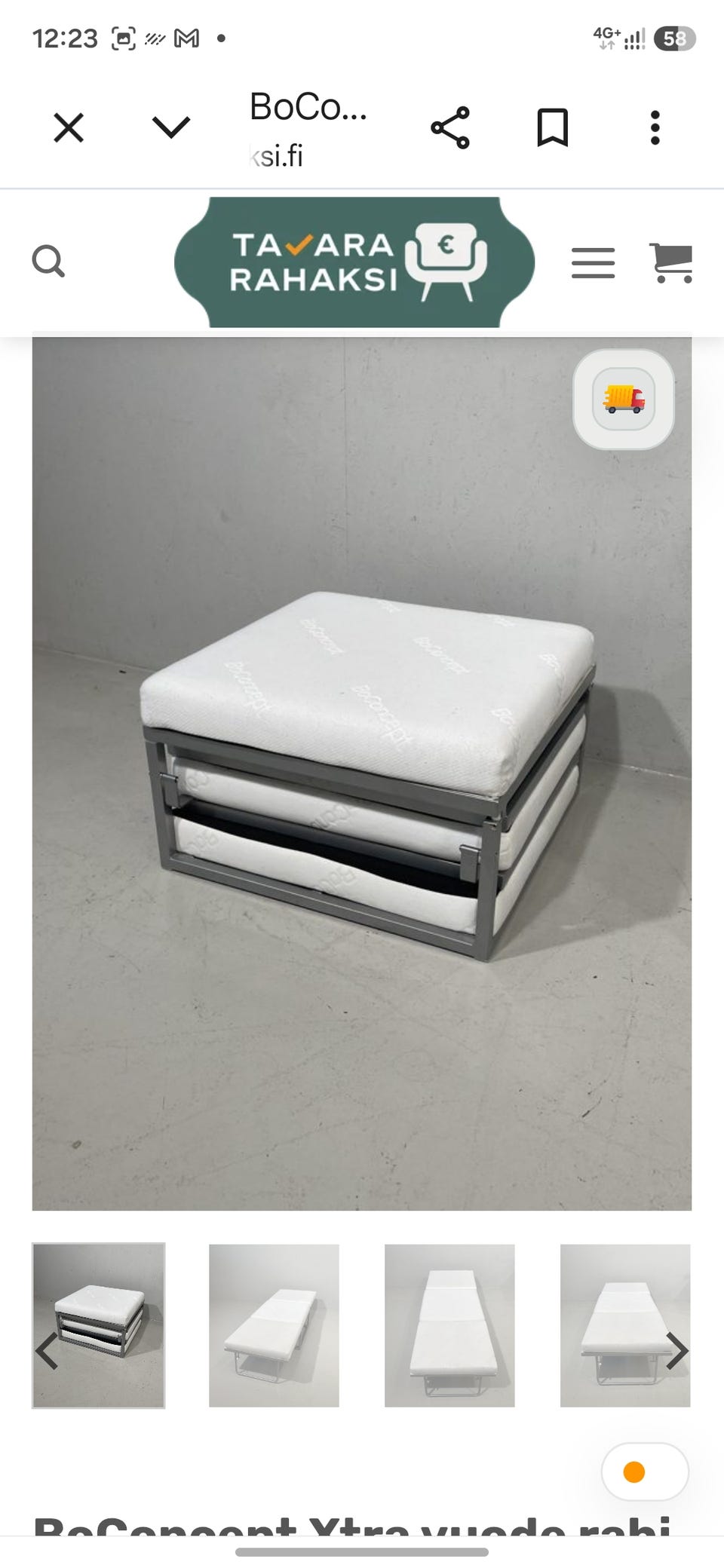
Task: Open the main folded bed product photo
Action: (x=362, y=773)
